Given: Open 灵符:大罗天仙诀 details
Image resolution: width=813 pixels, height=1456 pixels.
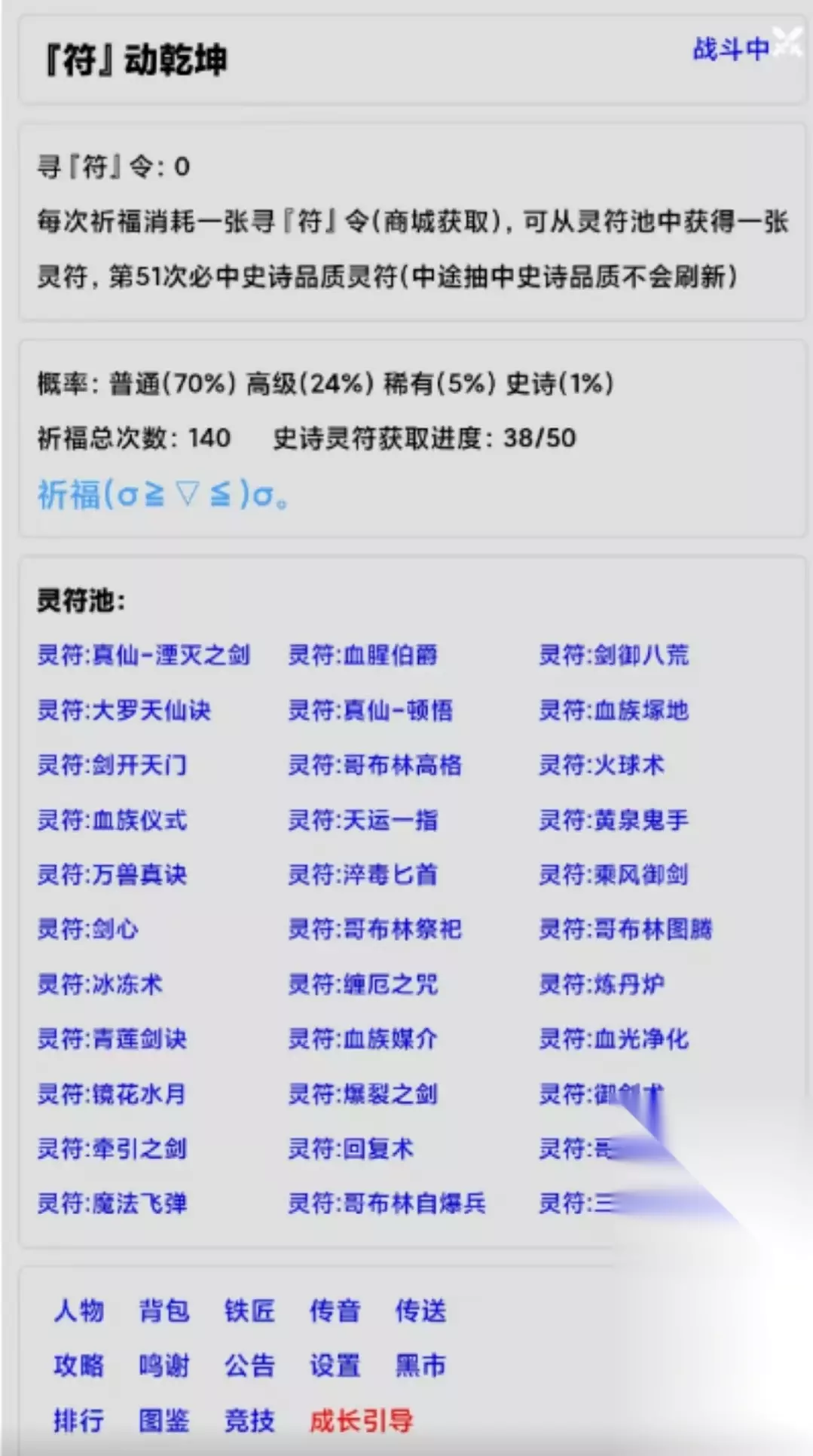Looking at the screenshot, I should [124, 710].
